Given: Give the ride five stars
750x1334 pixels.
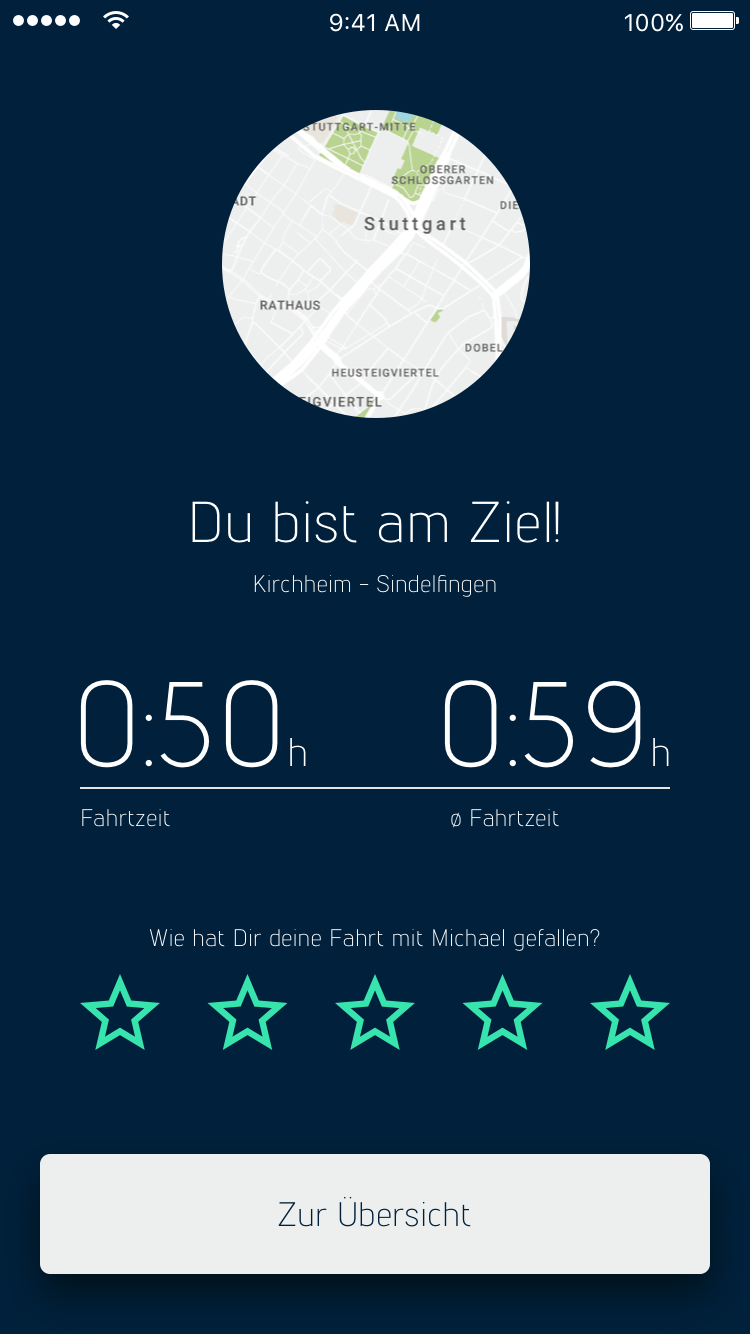Looking at the screenshot, I should click(630, 1013).
